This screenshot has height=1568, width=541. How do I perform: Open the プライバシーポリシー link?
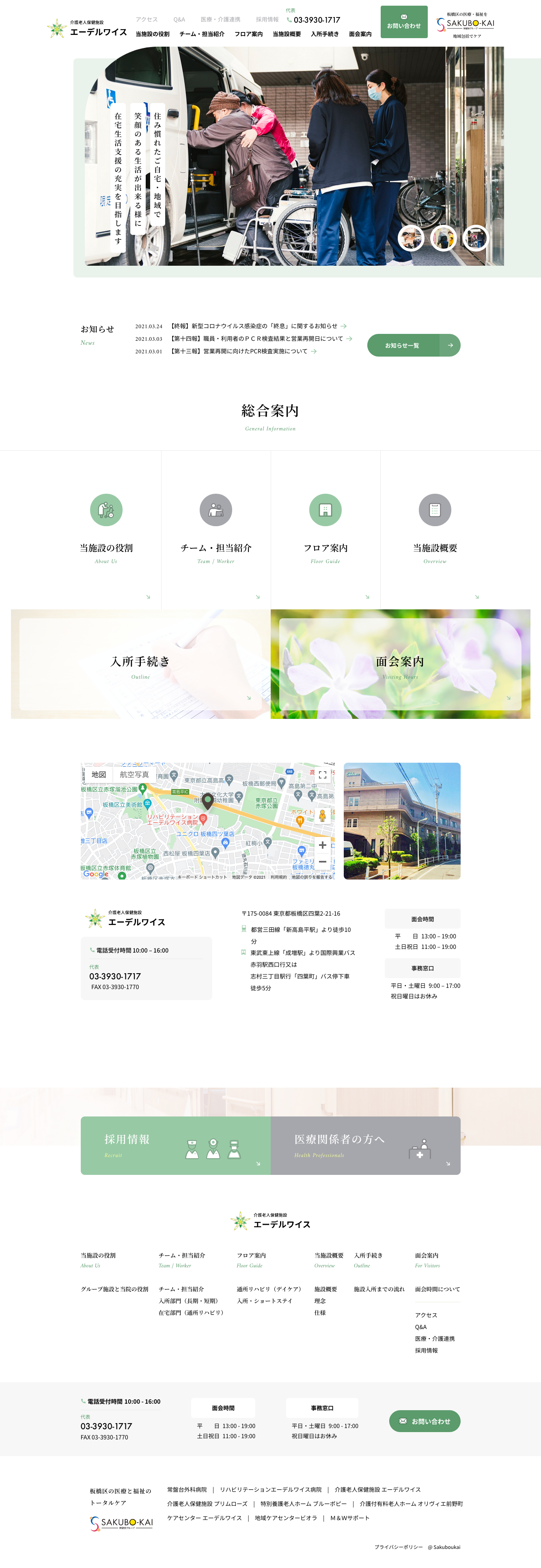398,1546
